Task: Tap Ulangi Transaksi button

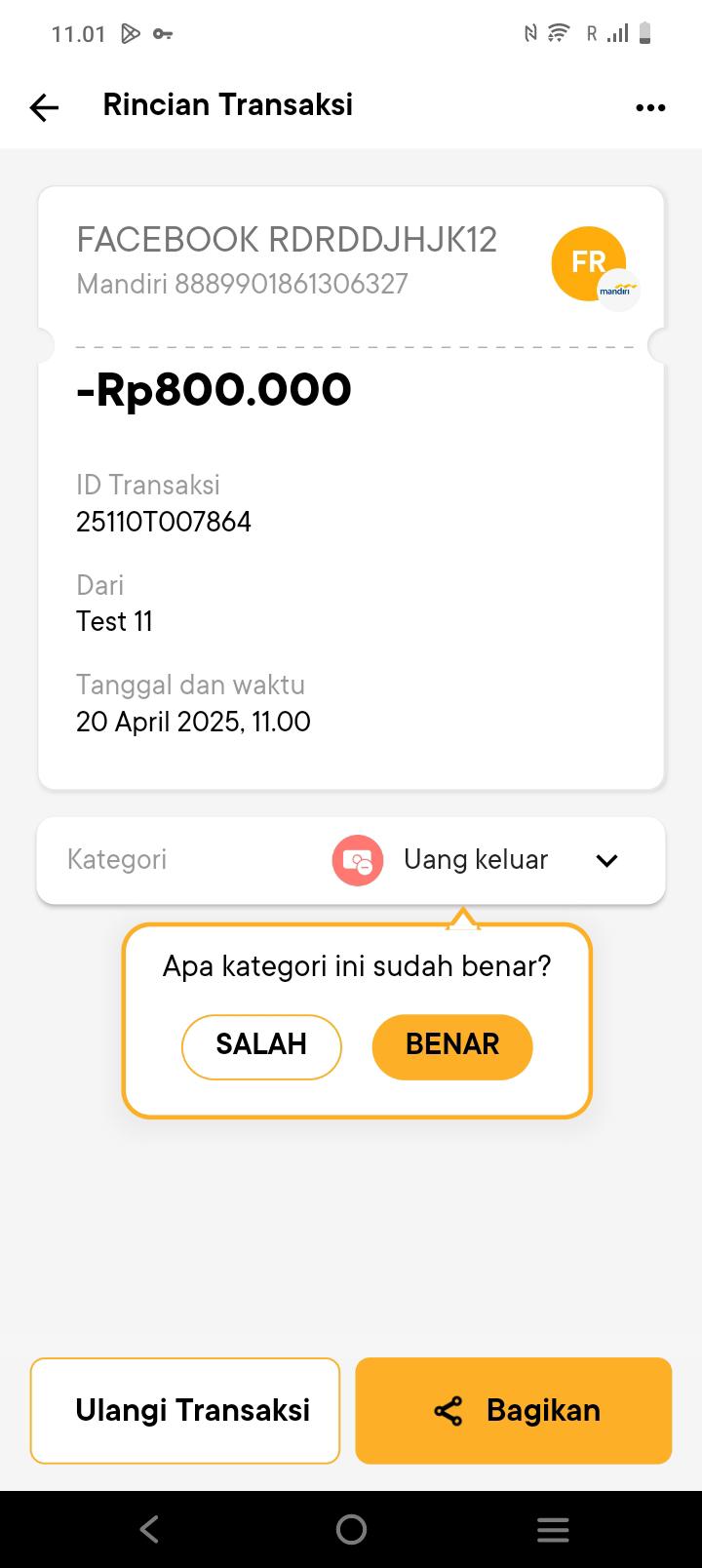Action: pos(185,1410)
